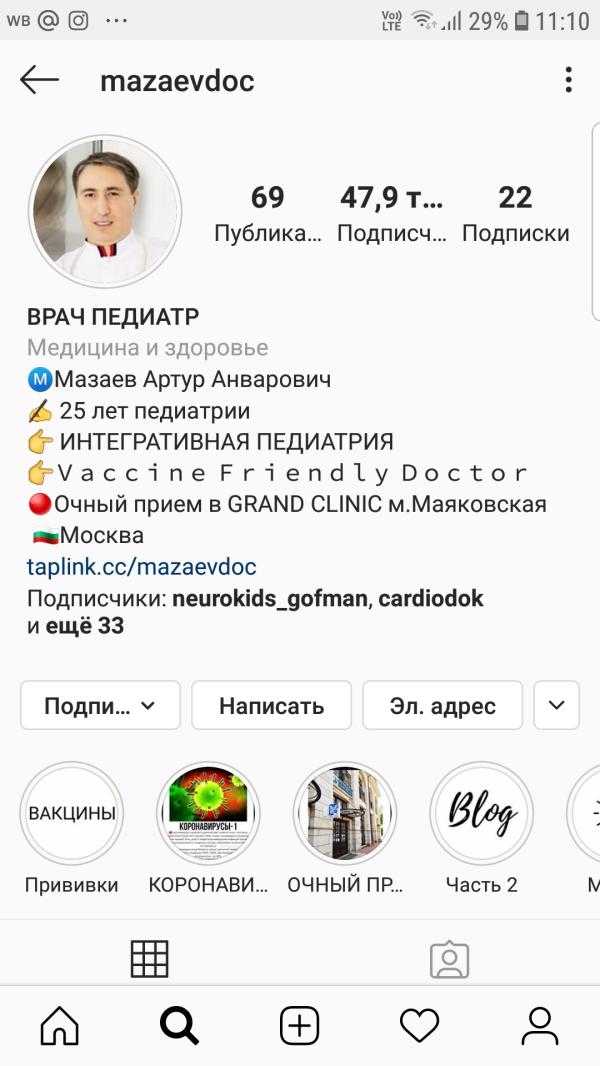
Task: Open the ОЧНЫЙ ПР… story highlight
Action: click(x=345, y=813)
